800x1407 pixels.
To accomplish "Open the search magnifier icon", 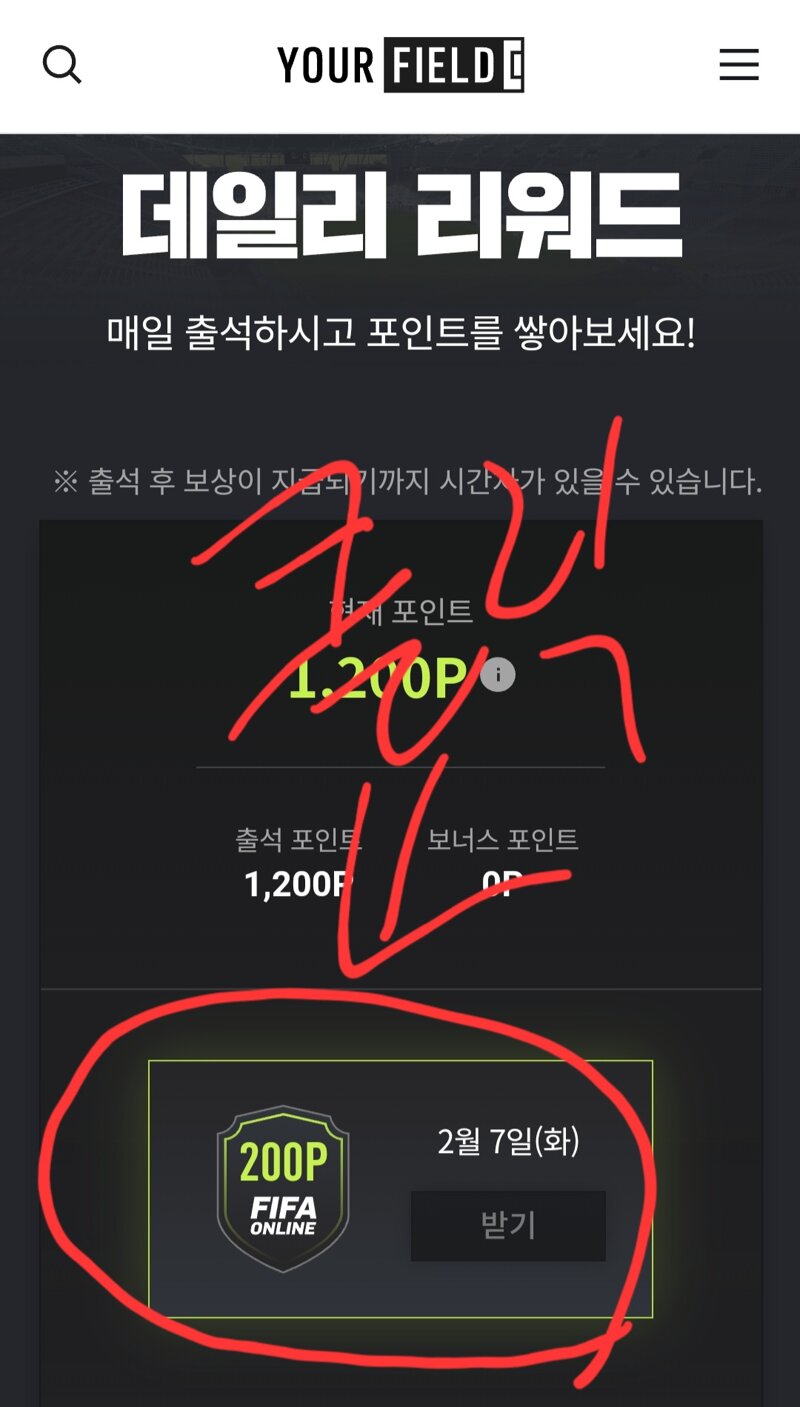I will pyautogui.click(x=62, y=66).
